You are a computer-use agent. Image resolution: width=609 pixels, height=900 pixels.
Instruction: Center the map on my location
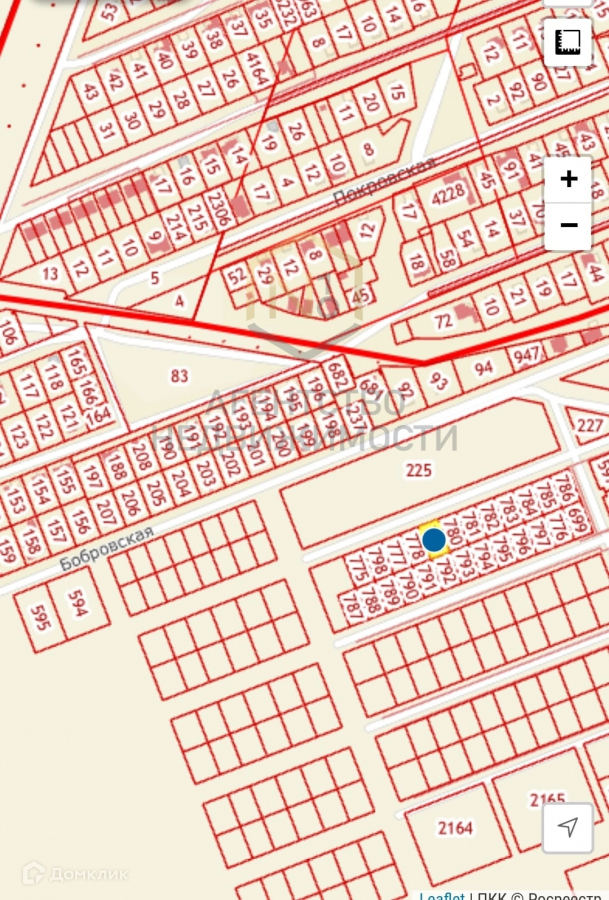(x=567, y=827)
